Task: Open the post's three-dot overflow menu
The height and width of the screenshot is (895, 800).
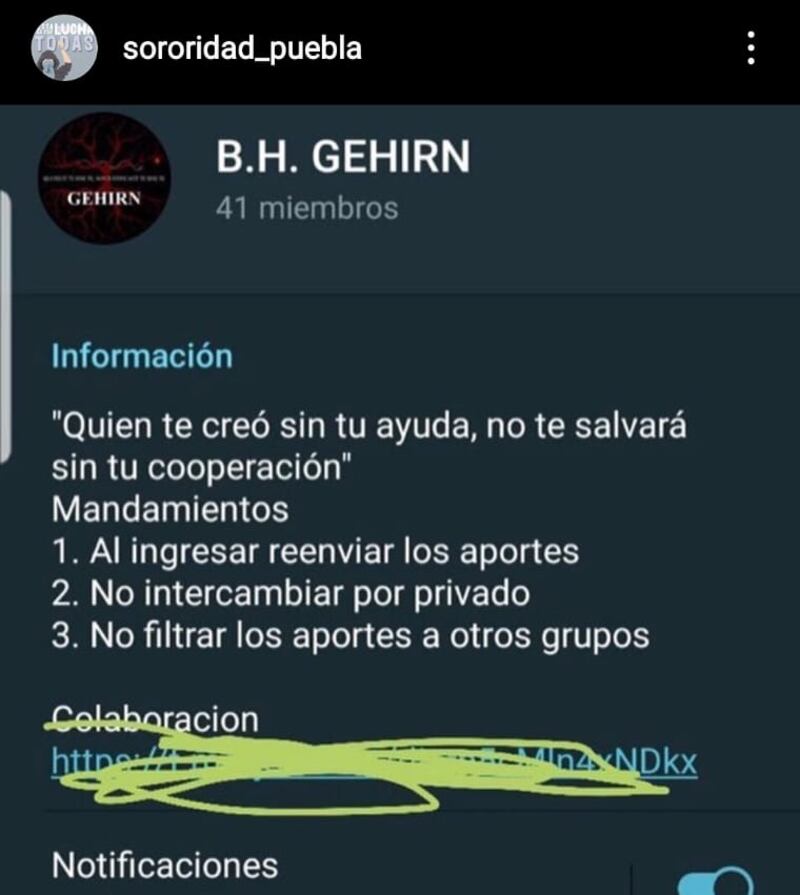Action: point(751,48)
